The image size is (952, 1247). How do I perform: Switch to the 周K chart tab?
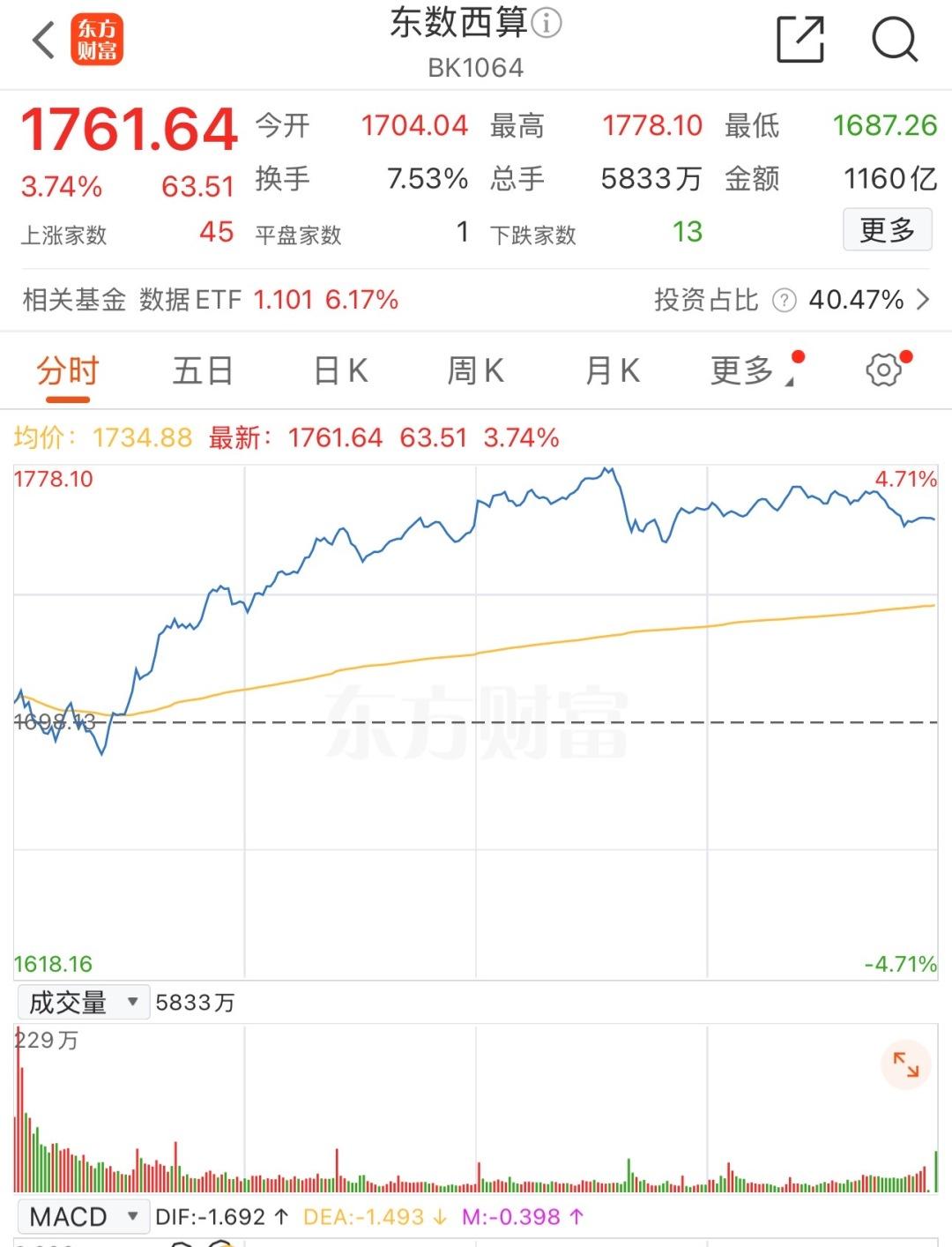(476, 371)
